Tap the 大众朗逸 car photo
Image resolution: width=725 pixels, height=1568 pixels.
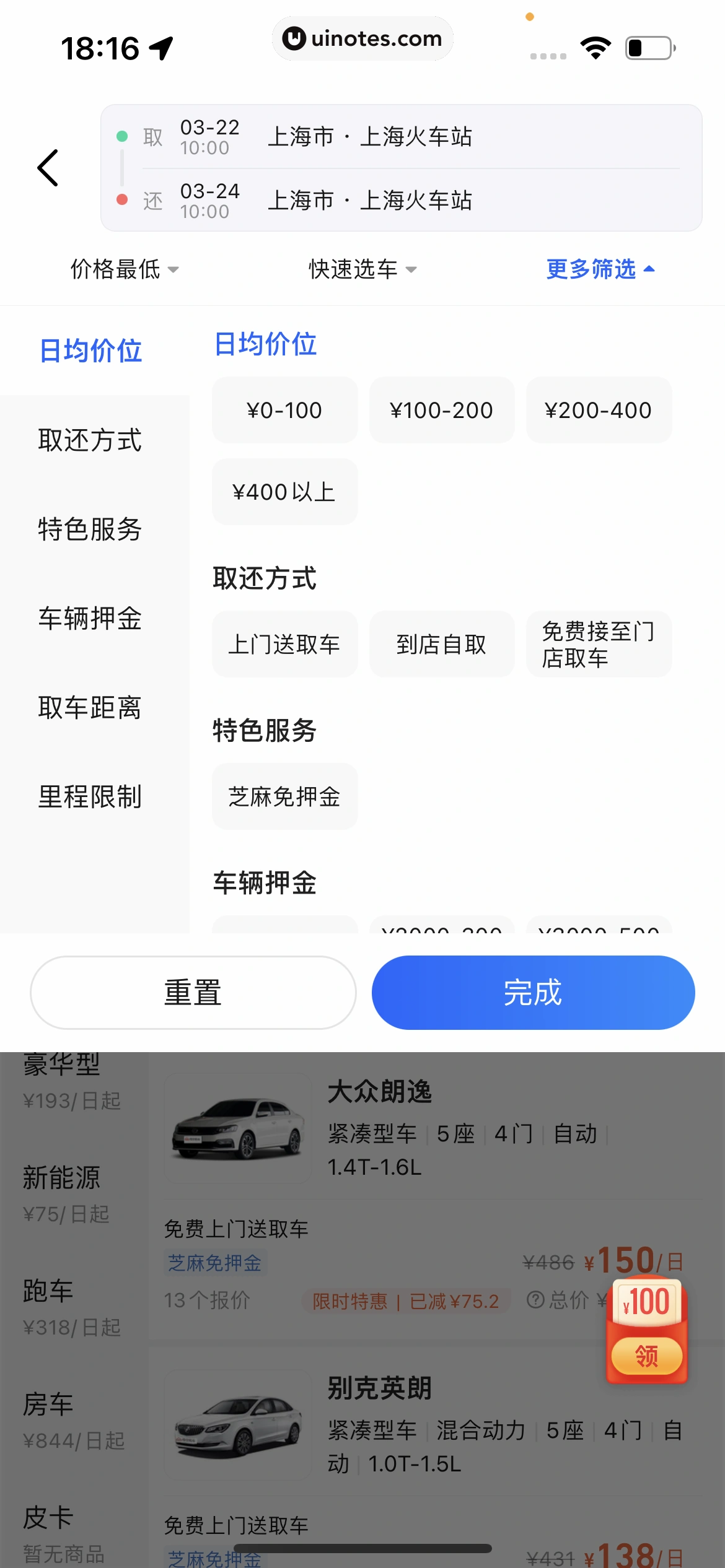(237, 1128)
